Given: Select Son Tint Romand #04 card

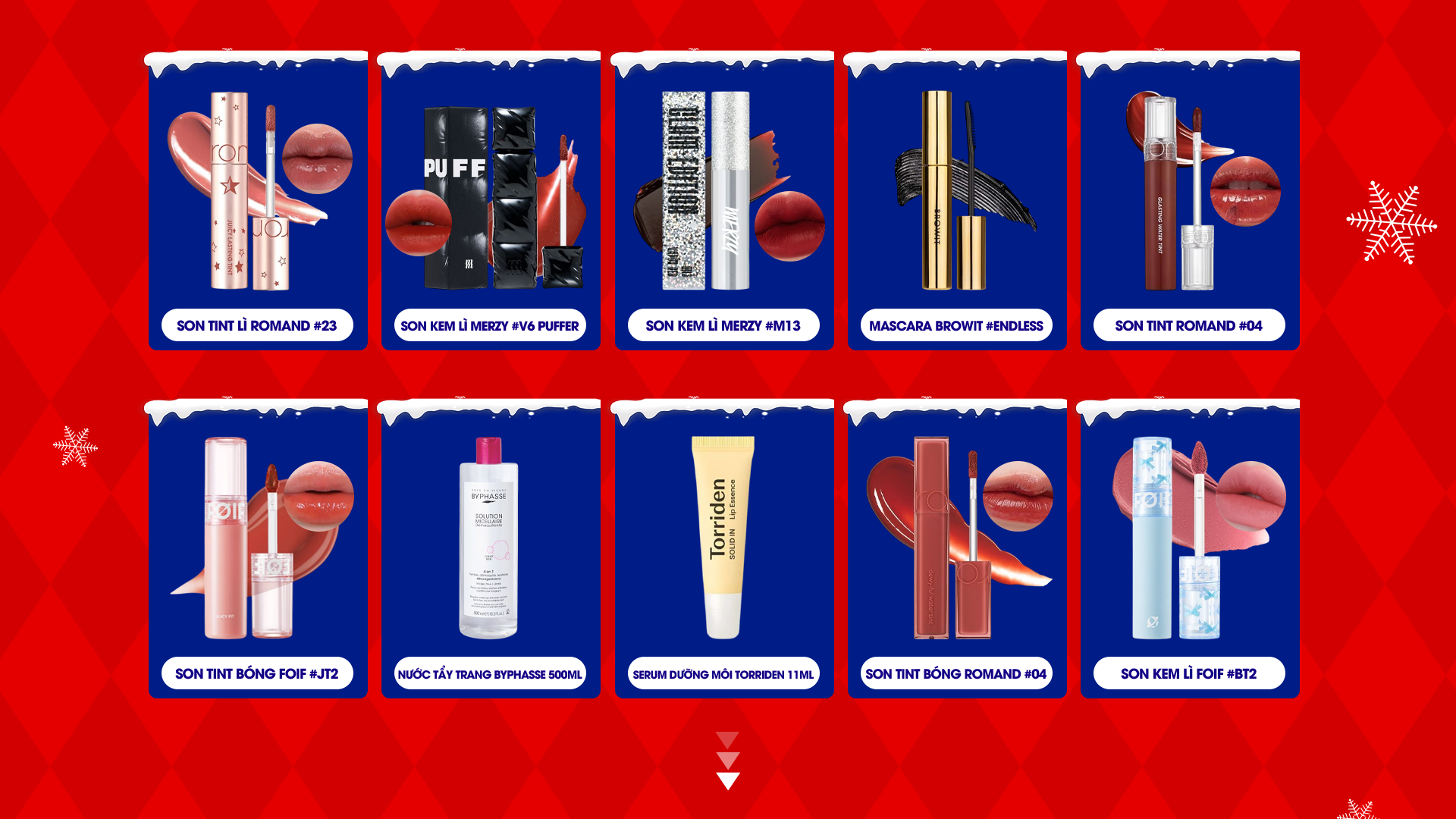Looking at the screenshot, I should coord(1189,201).
